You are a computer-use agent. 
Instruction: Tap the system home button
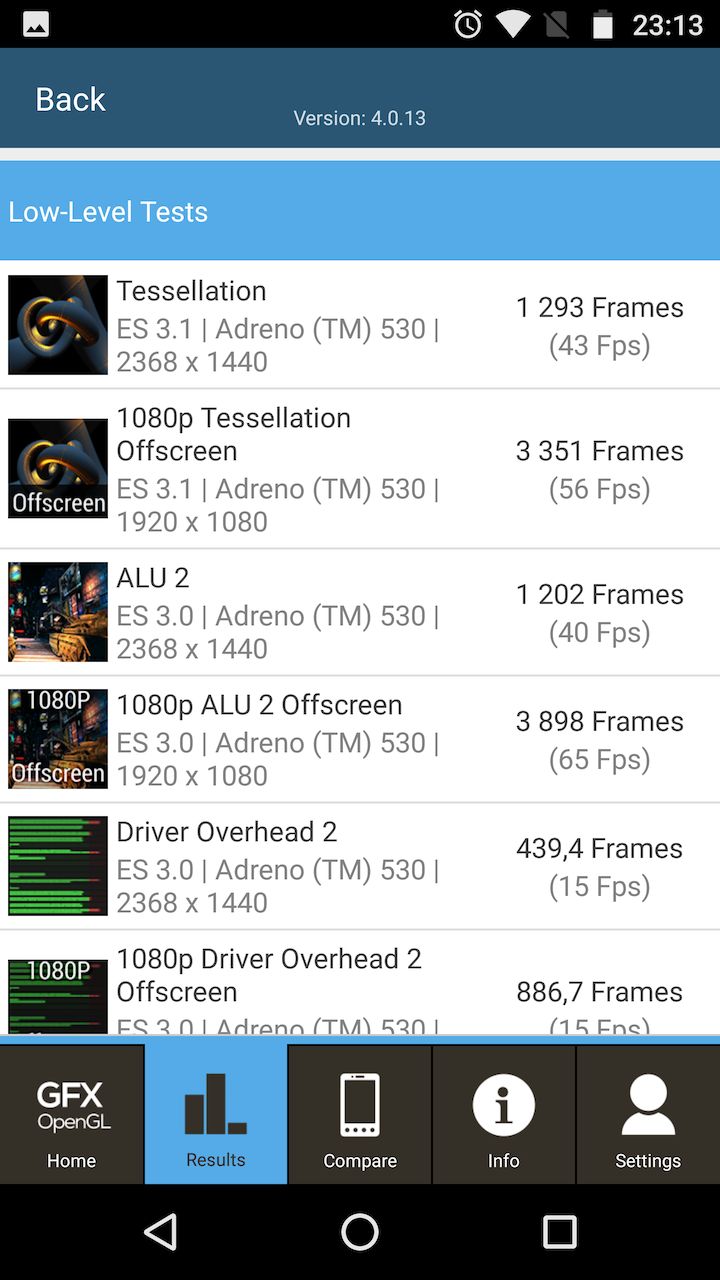click(x=360, y=1232)
